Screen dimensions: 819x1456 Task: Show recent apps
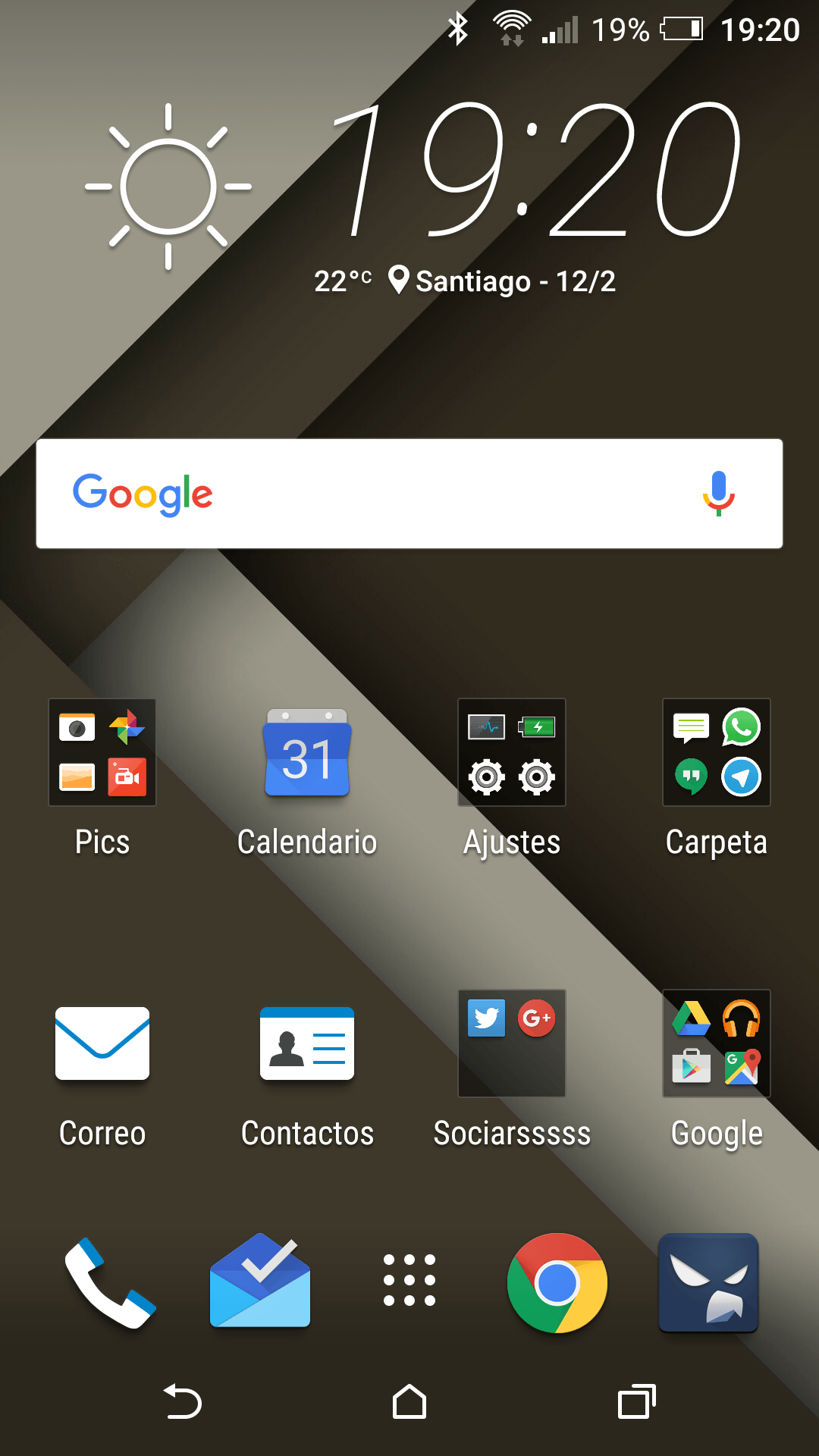click(x=636, y=1401)
